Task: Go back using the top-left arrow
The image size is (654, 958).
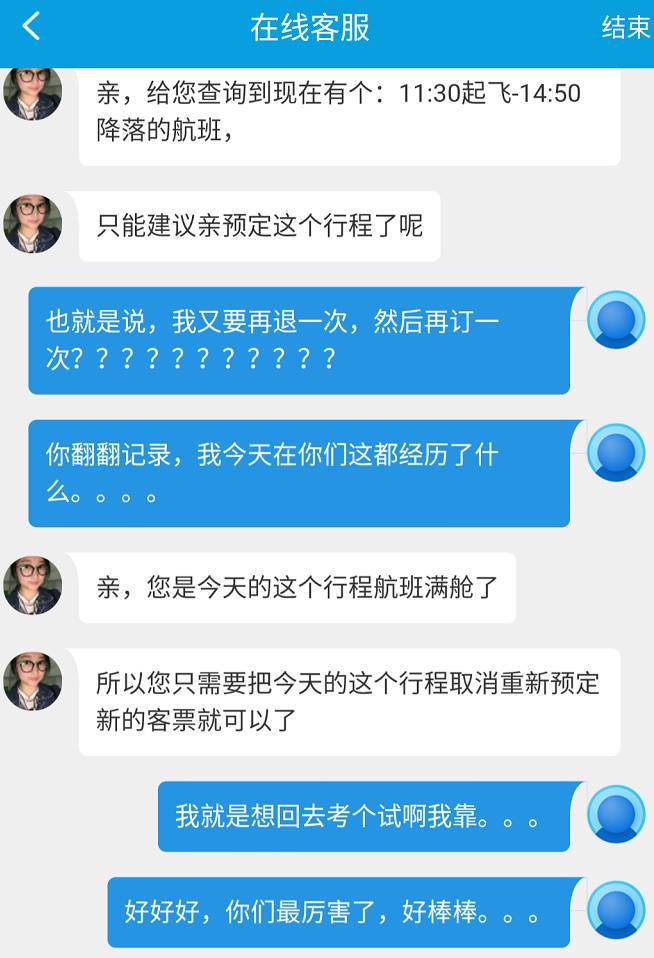Action: tap(31, 27)
